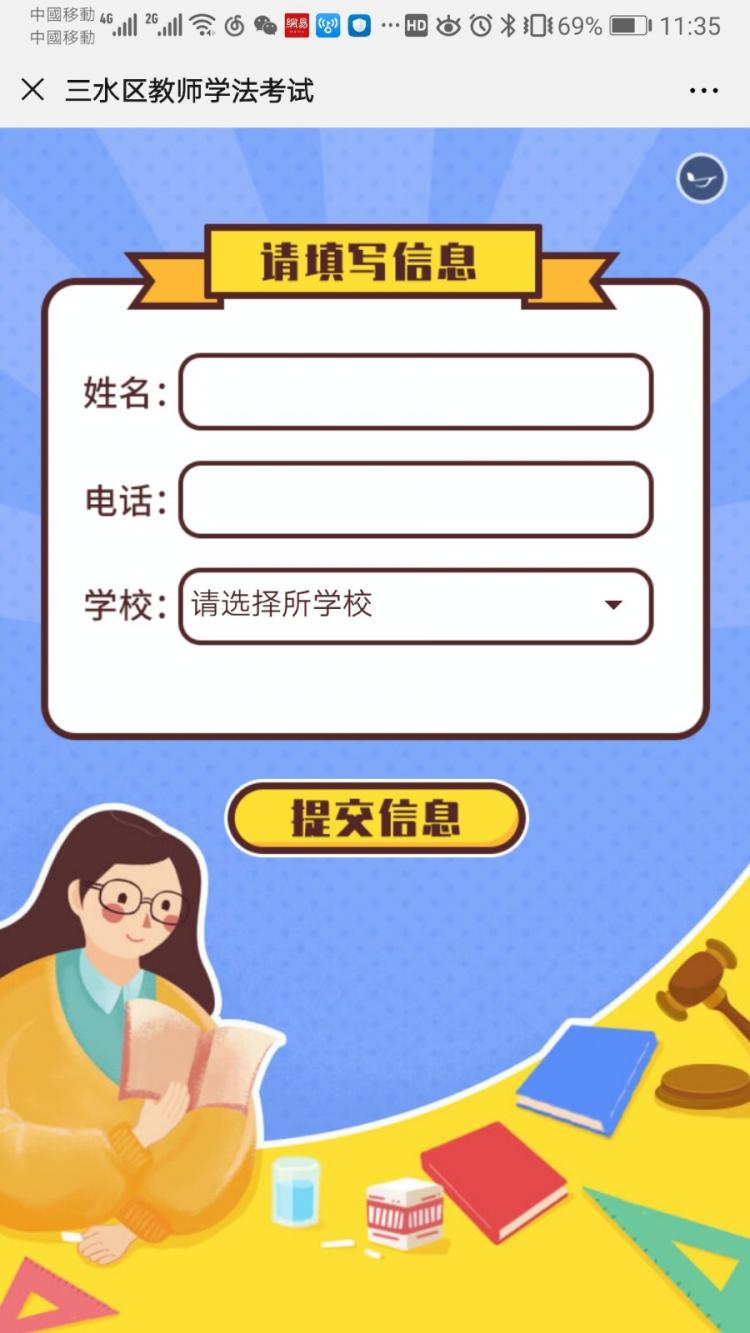Focus the 电话 text field
Image resolution: width=750 pixels, height=1333 pixels.
click(415, 499)
